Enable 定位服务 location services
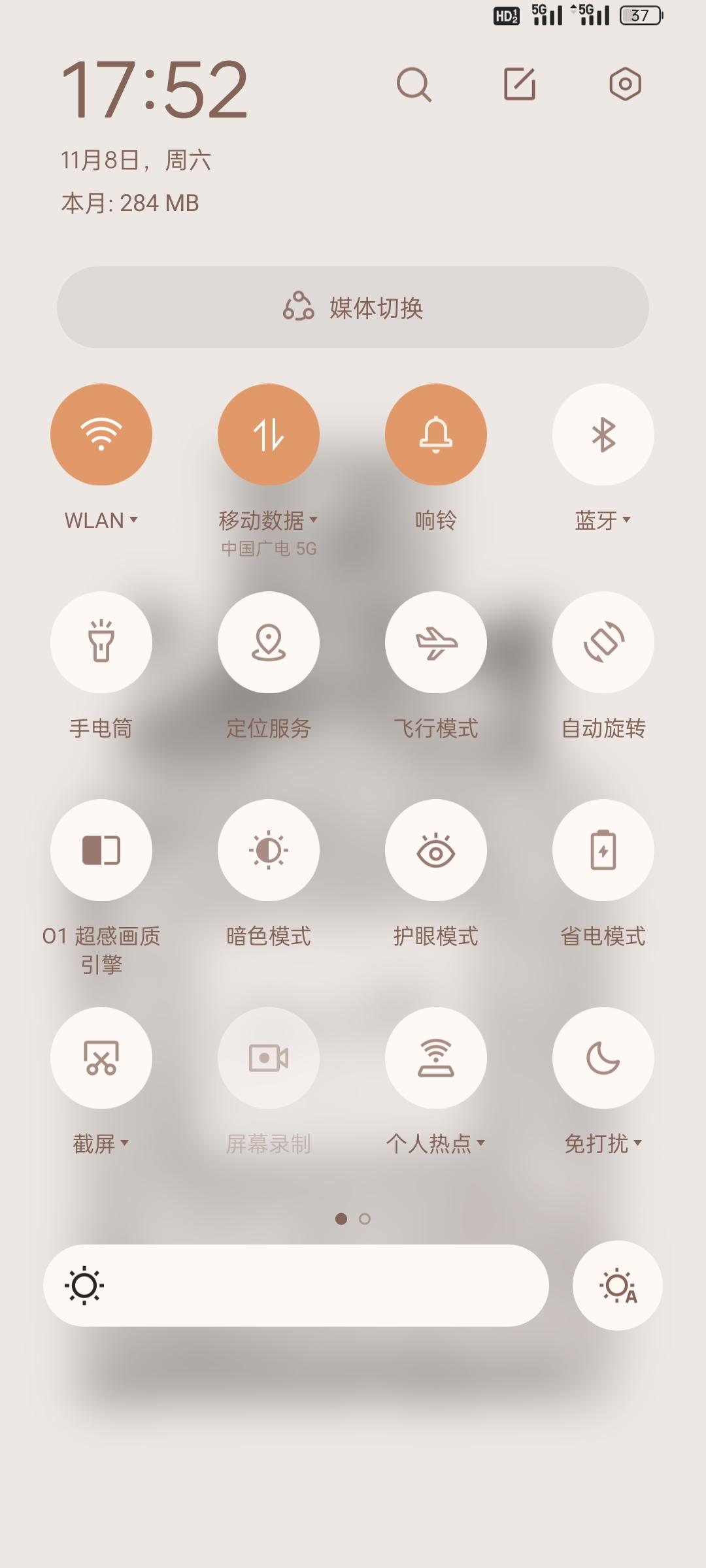This screenshot has width=706, height=1568. click(x=269, y=643)
